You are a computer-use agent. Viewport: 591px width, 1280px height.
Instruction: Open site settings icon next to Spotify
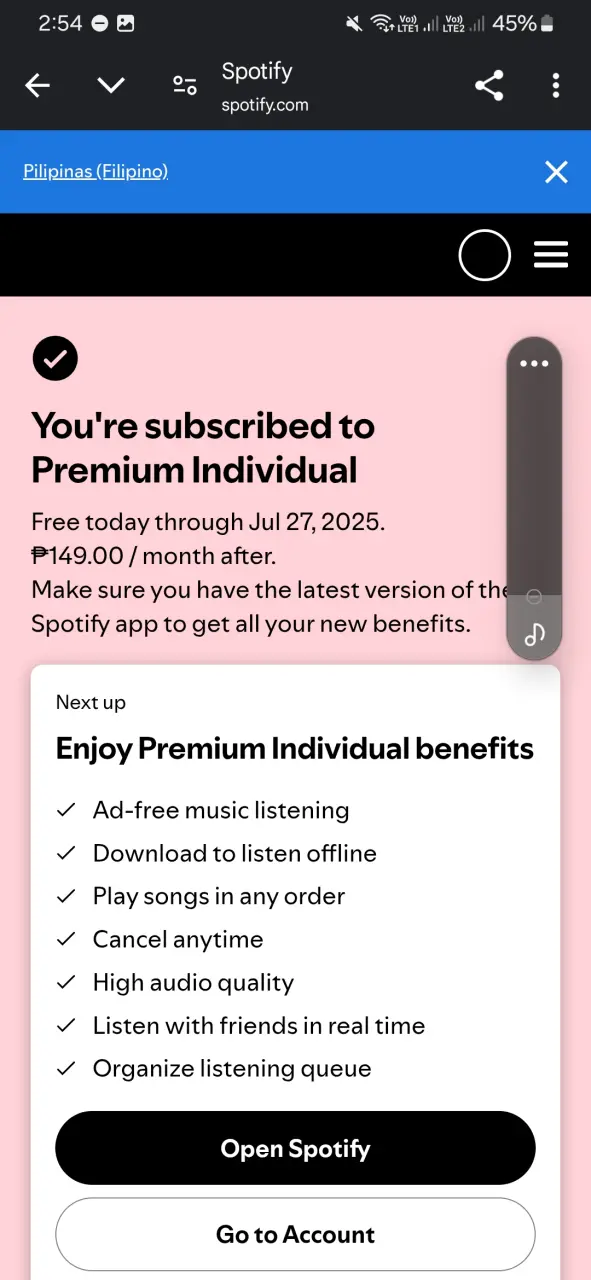[185, 86]
